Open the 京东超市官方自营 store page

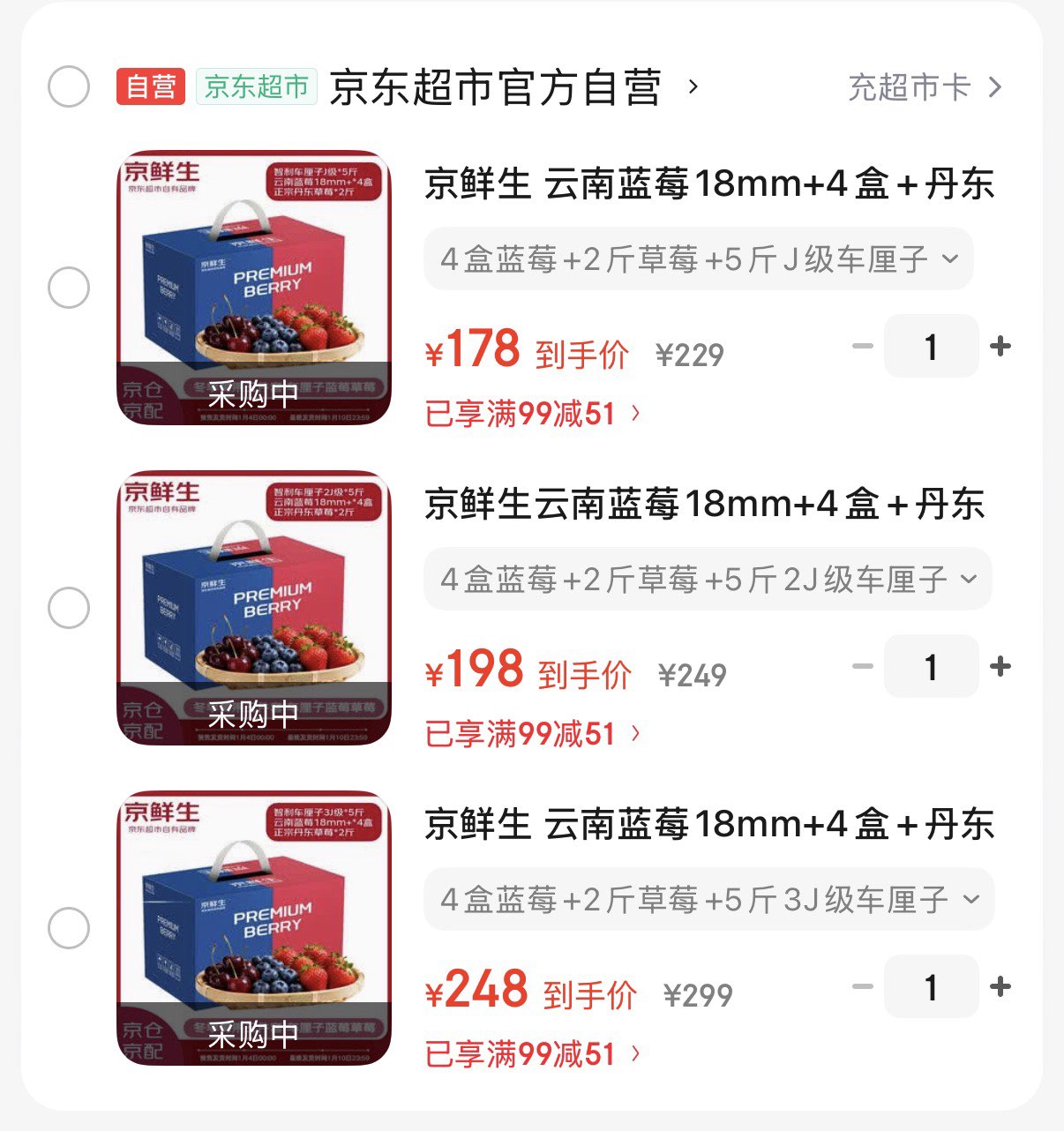495,87
